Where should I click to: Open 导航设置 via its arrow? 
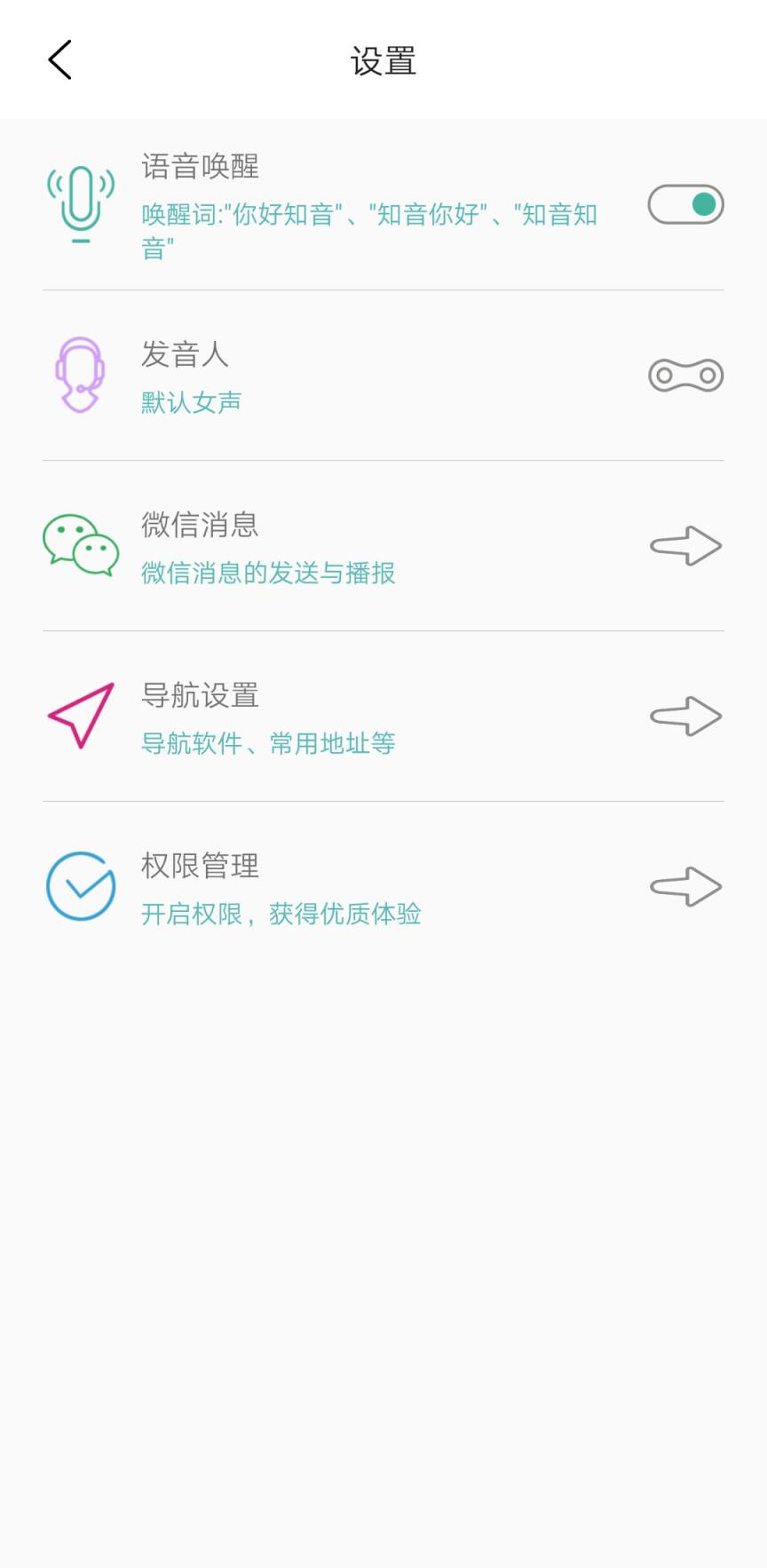tap(686, 716)
